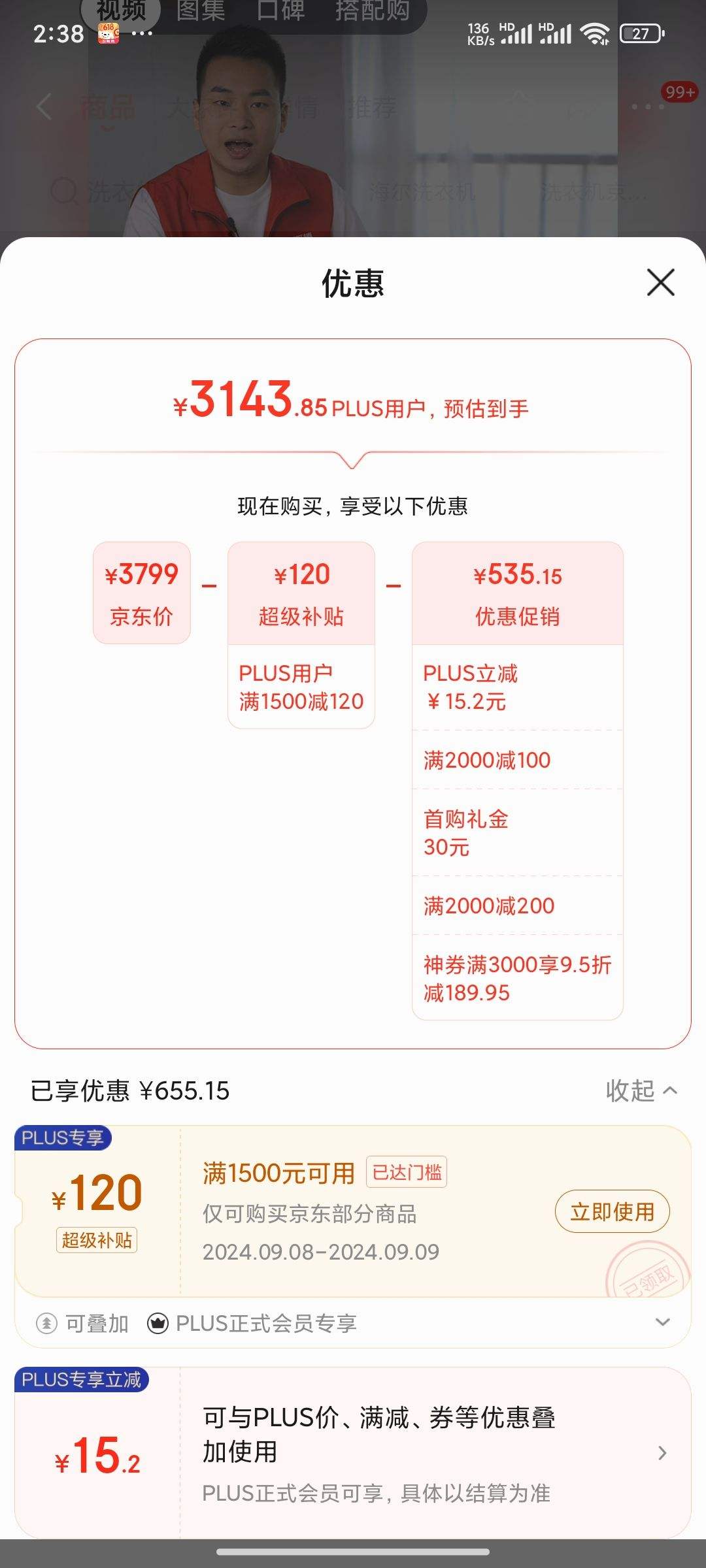Click the battery indicator showing 27
Viewport: 706px width, 1568px height.
coord(641,34)
